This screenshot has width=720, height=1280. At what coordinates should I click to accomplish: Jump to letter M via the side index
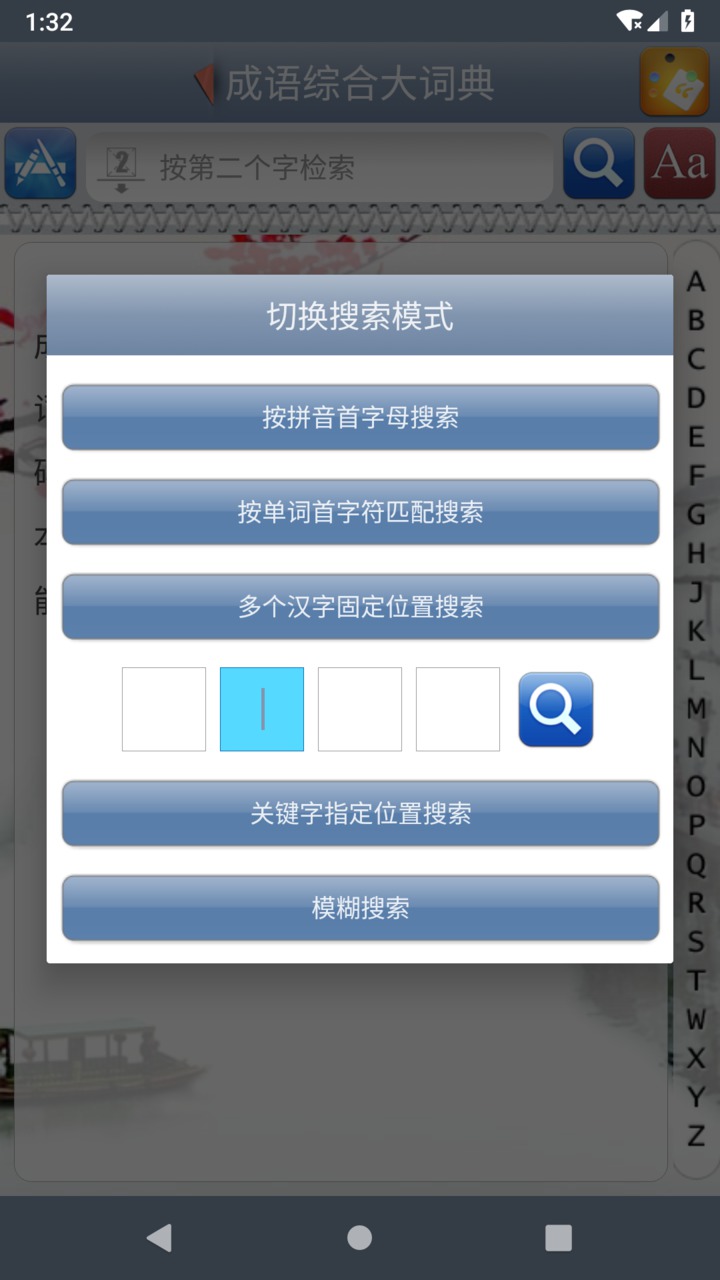[696, 706]
